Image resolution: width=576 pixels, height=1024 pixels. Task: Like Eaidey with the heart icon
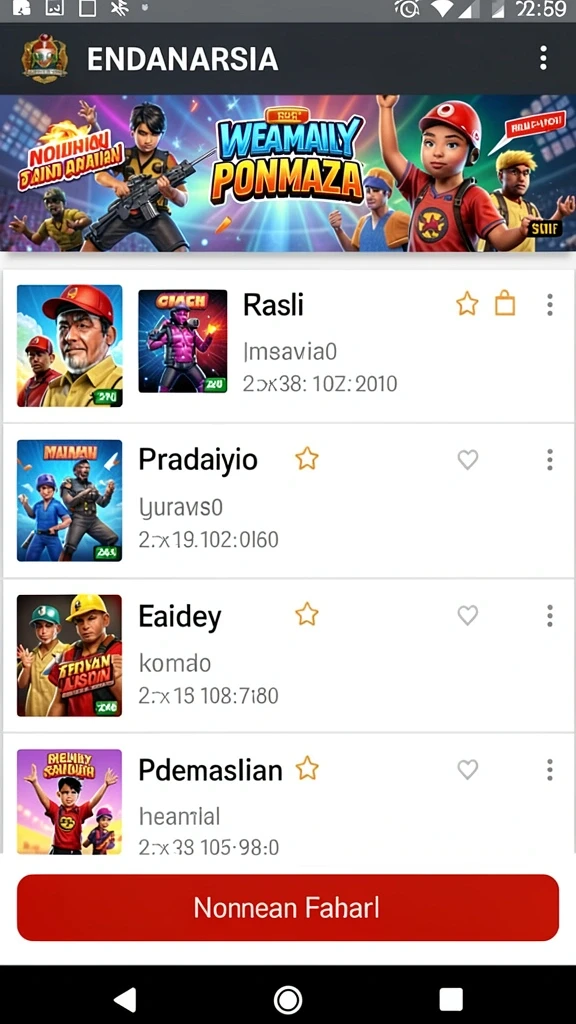click(468, 615)
